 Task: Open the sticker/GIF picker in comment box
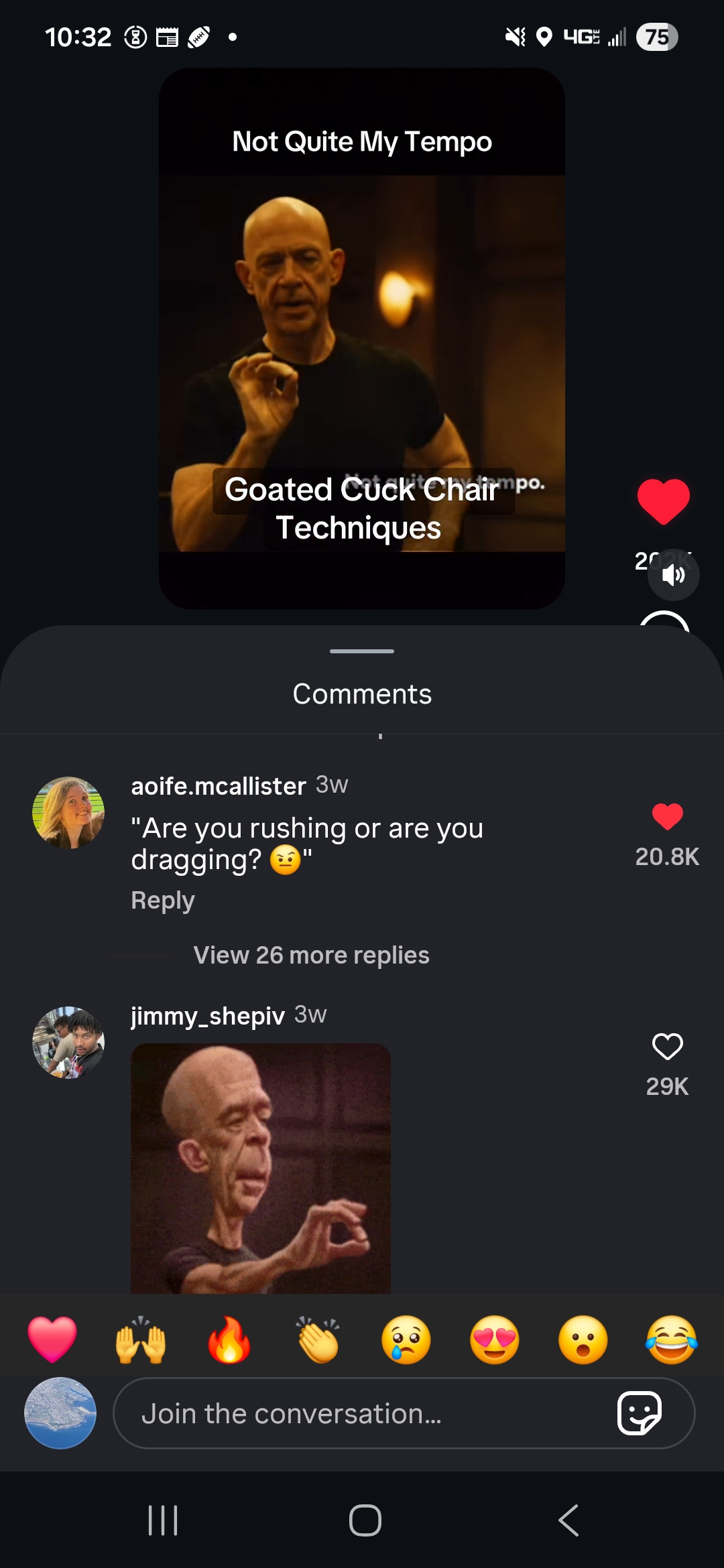point(639,1413)
